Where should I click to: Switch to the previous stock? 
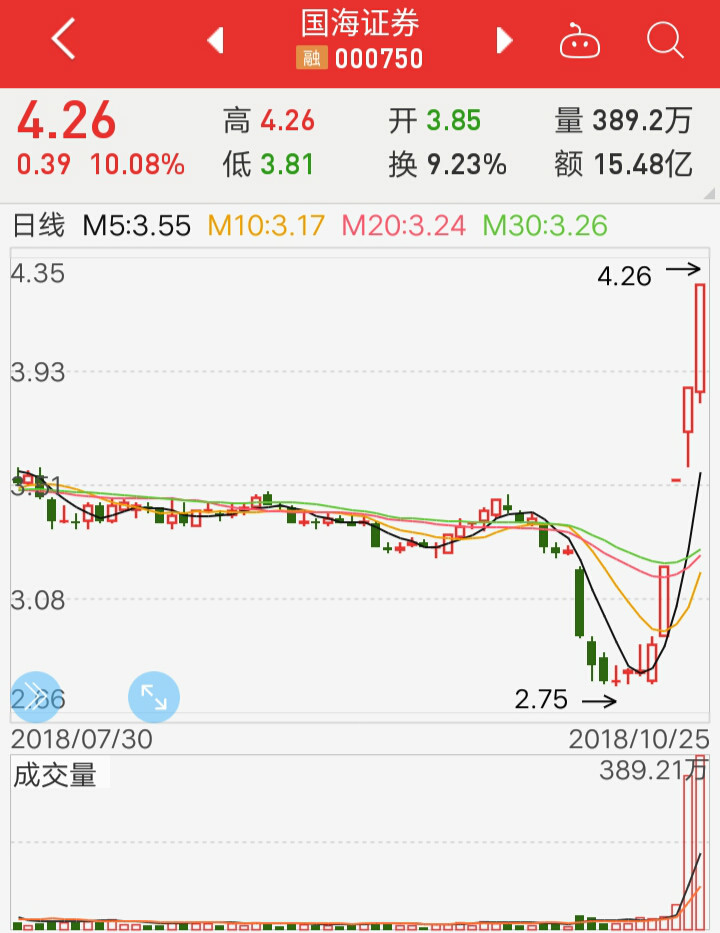[215, 41]
